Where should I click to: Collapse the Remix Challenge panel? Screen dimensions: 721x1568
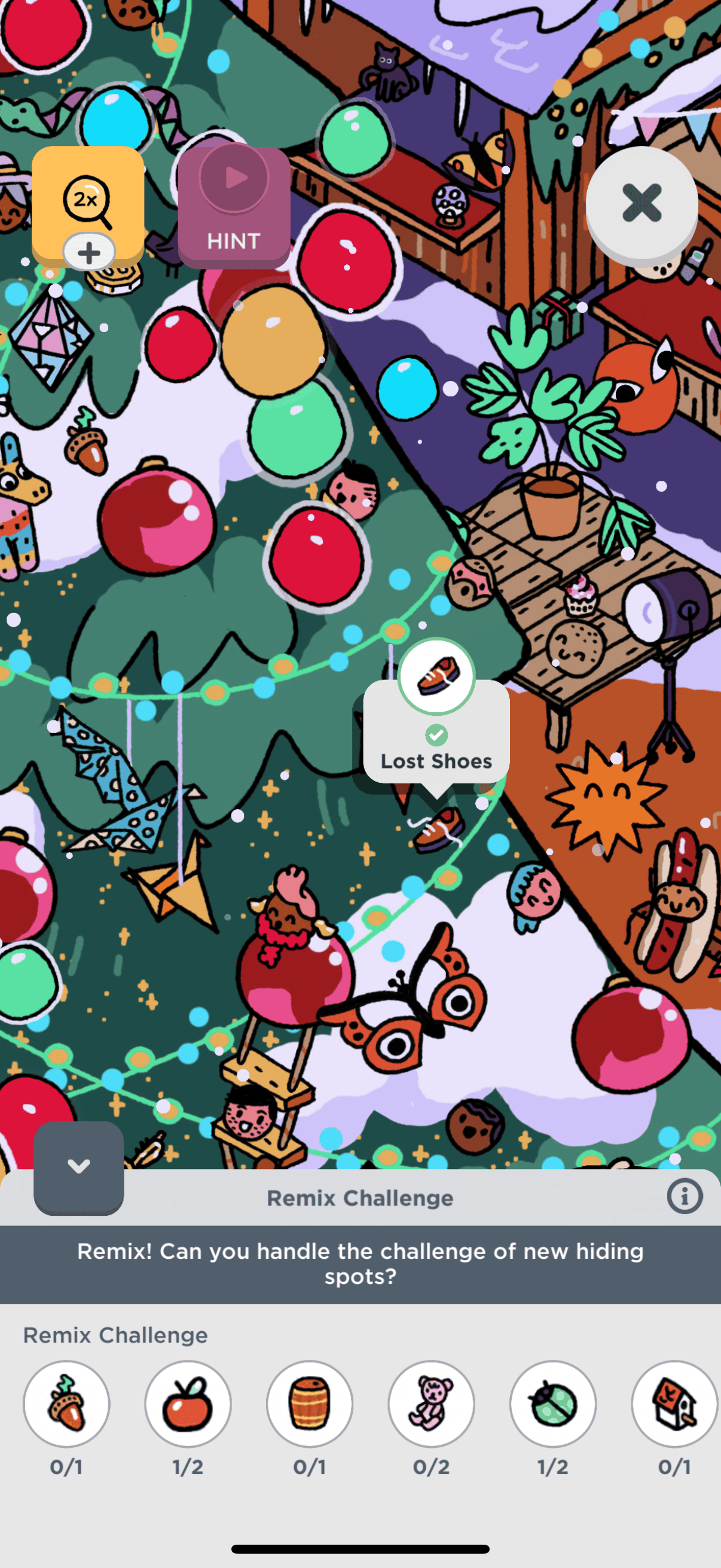click(x=78, y=1166)
